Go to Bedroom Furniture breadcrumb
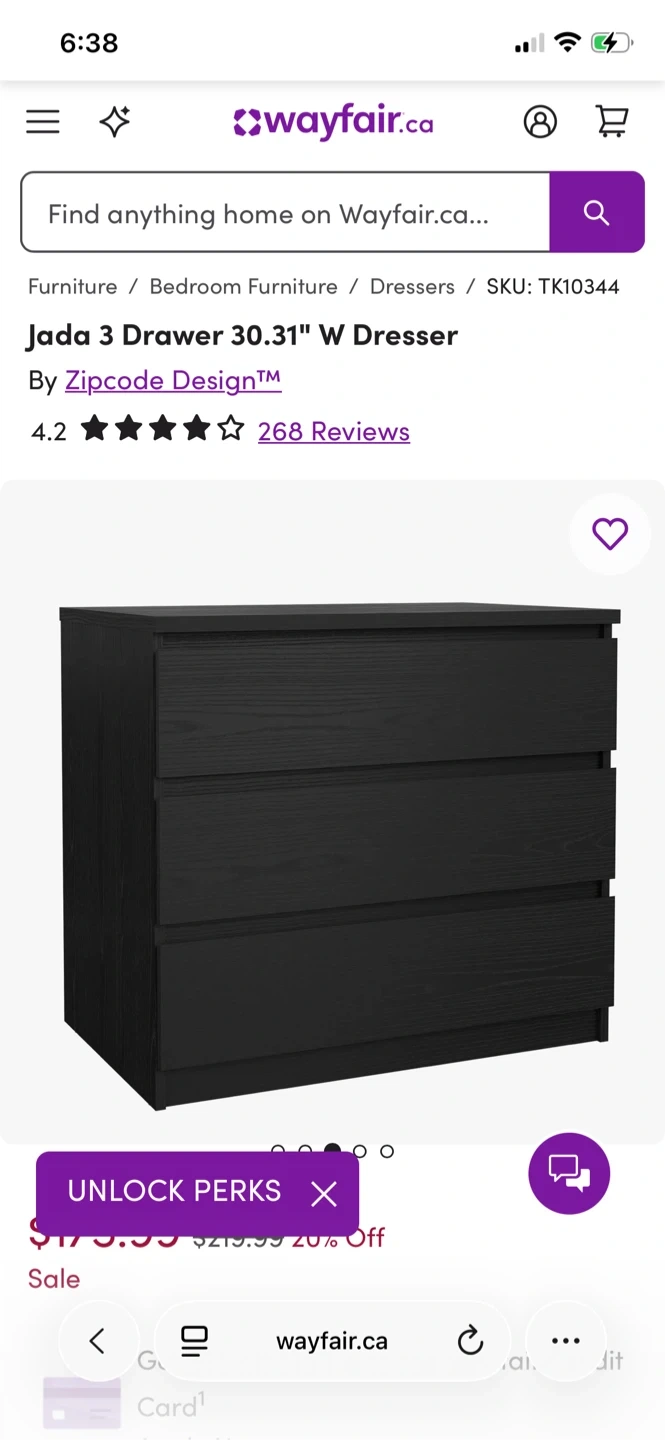The width and height of the screenshot is (665, 1440). (x=244, y=287)
